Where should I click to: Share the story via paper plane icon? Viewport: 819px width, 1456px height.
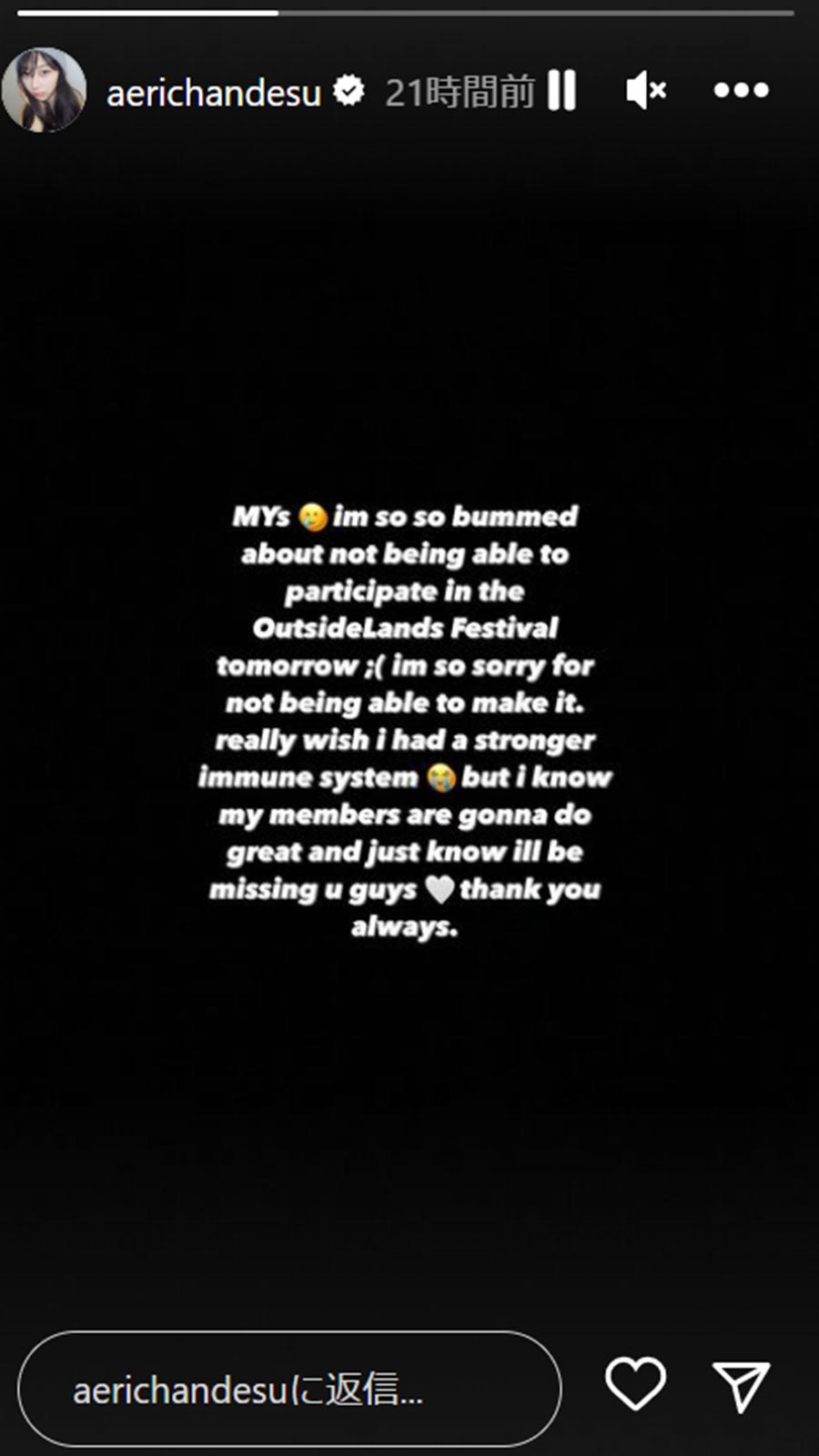pos(742,1386)
